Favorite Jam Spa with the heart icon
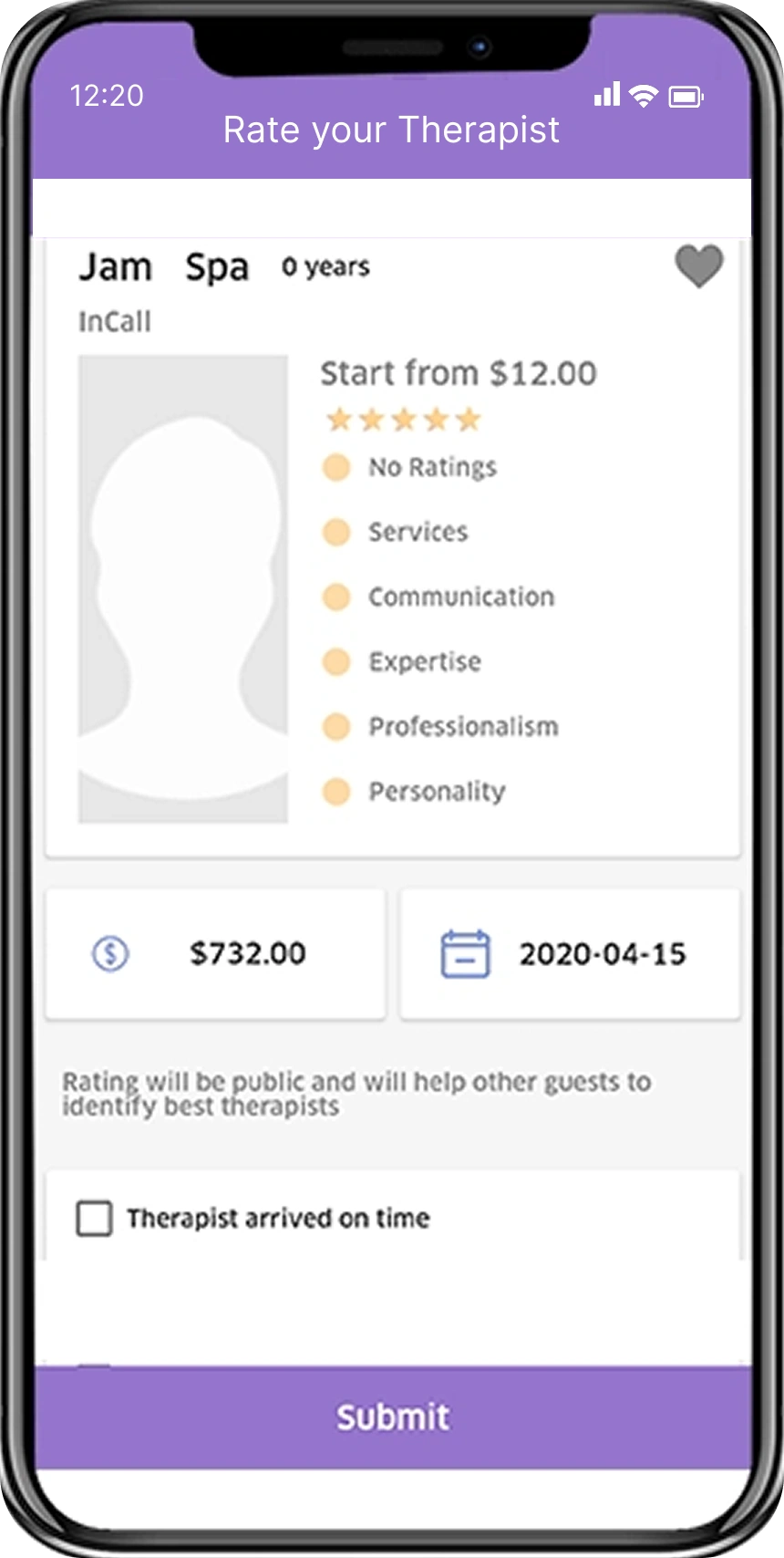This screenshot has width=784, height=1558. (x=698, y=266)
